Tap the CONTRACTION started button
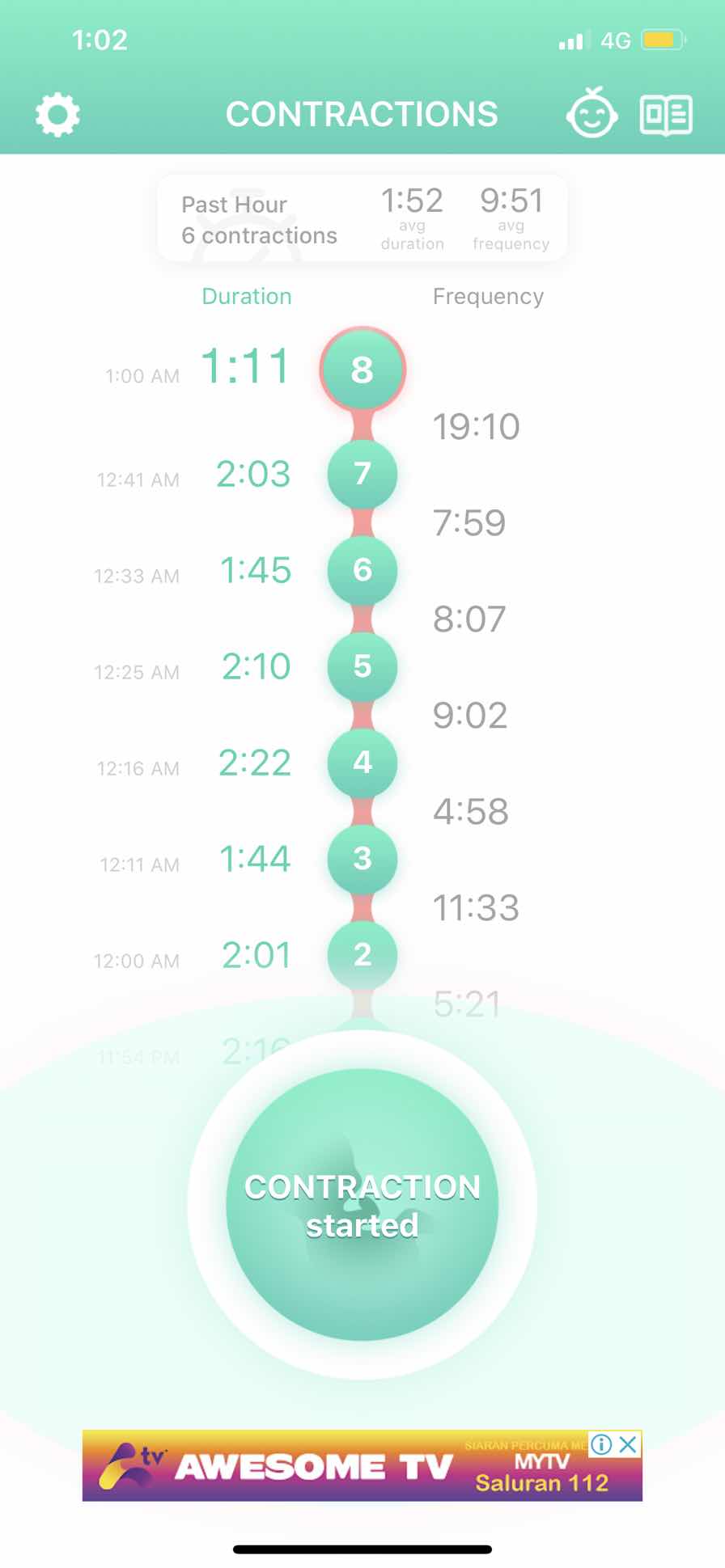Screen dimensions: 725x1568 click(x=362, y=1205)
